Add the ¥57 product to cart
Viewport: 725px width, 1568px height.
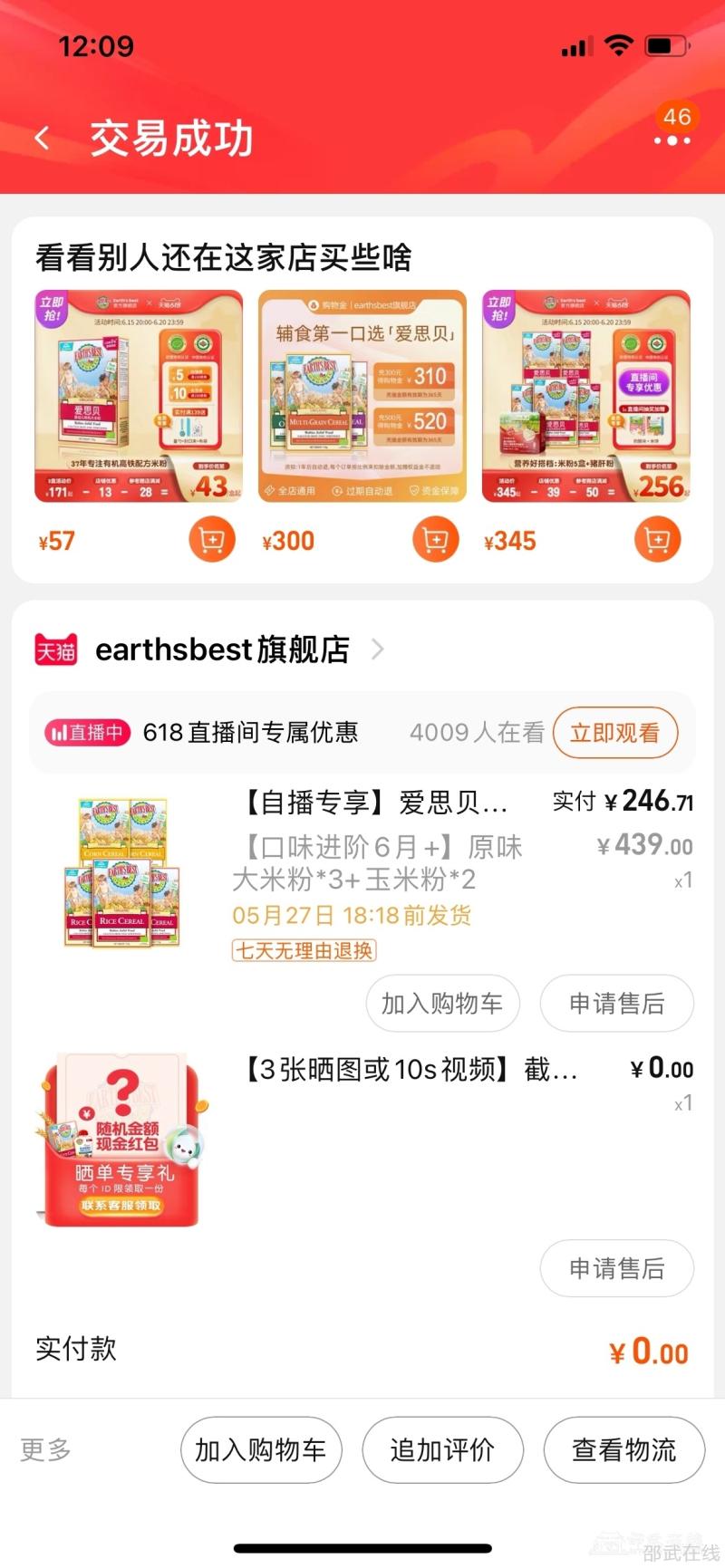212,541
